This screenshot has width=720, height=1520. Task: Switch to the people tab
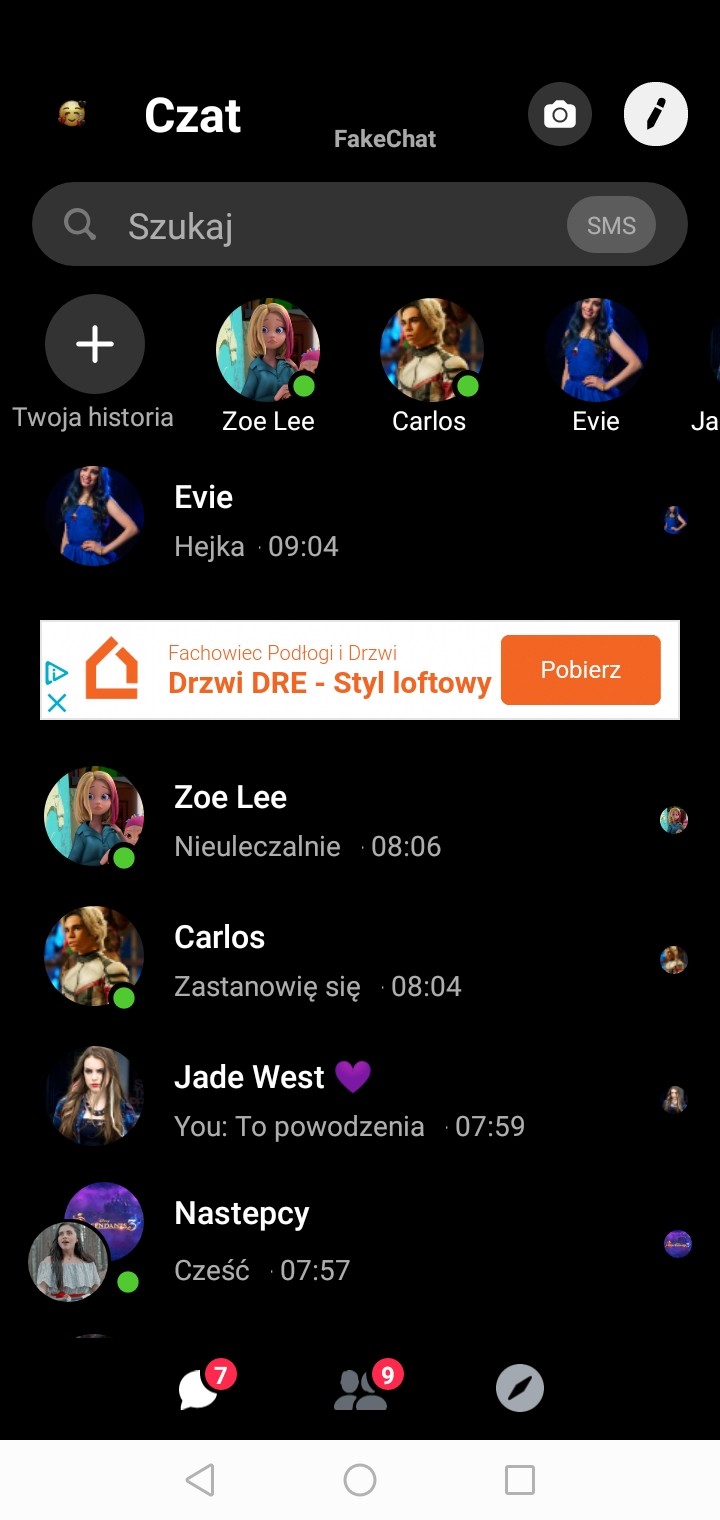coord(361,1389)
